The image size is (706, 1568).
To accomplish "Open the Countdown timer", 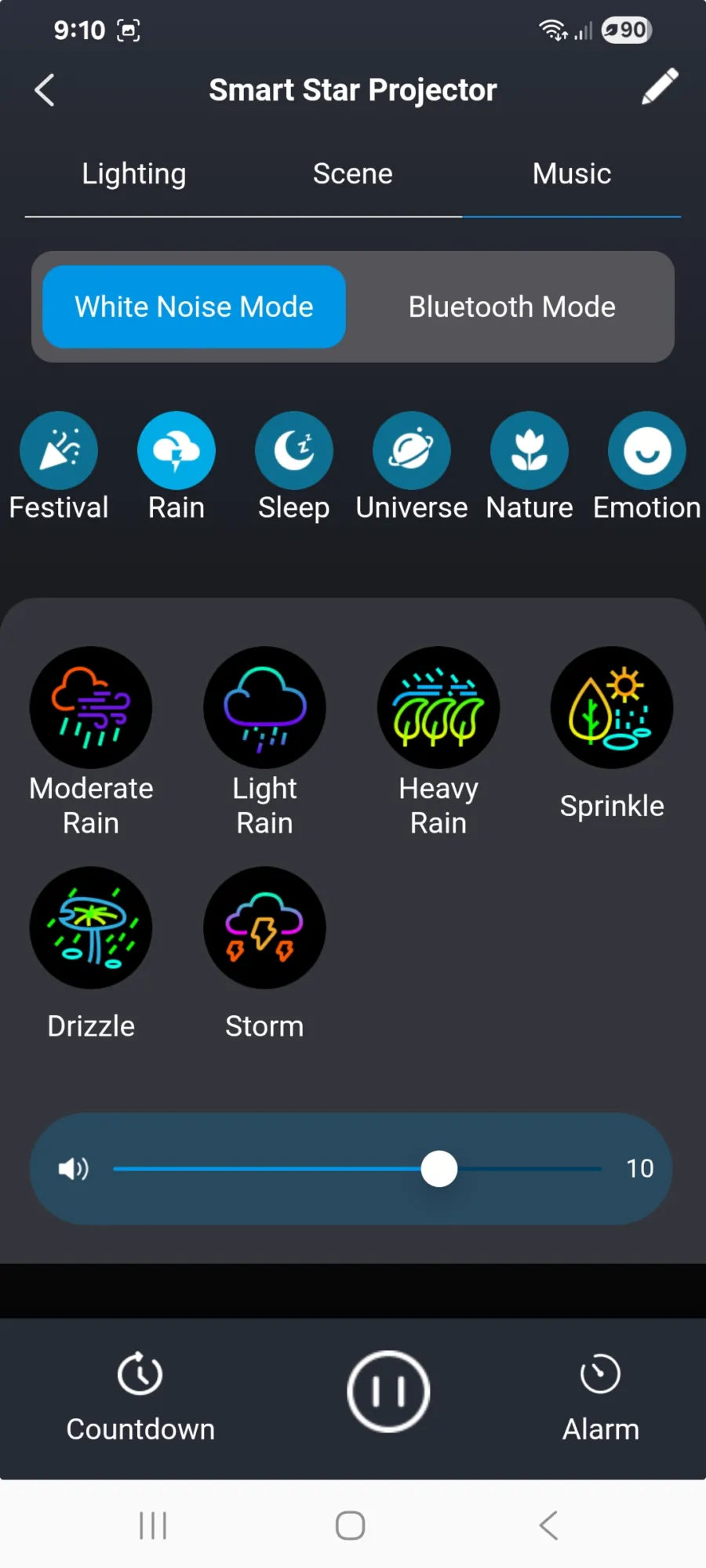I will 140,1396.
